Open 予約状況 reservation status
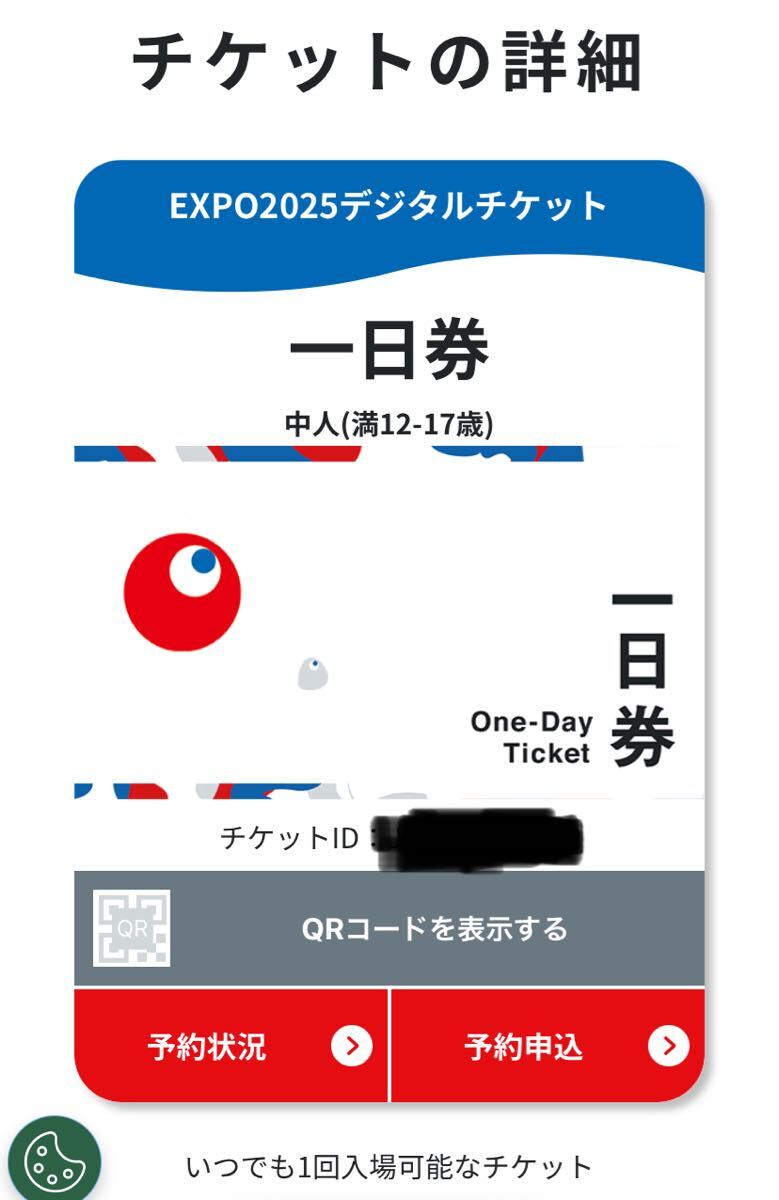Screen dimensions: 779x1200 pos(230,1046)
